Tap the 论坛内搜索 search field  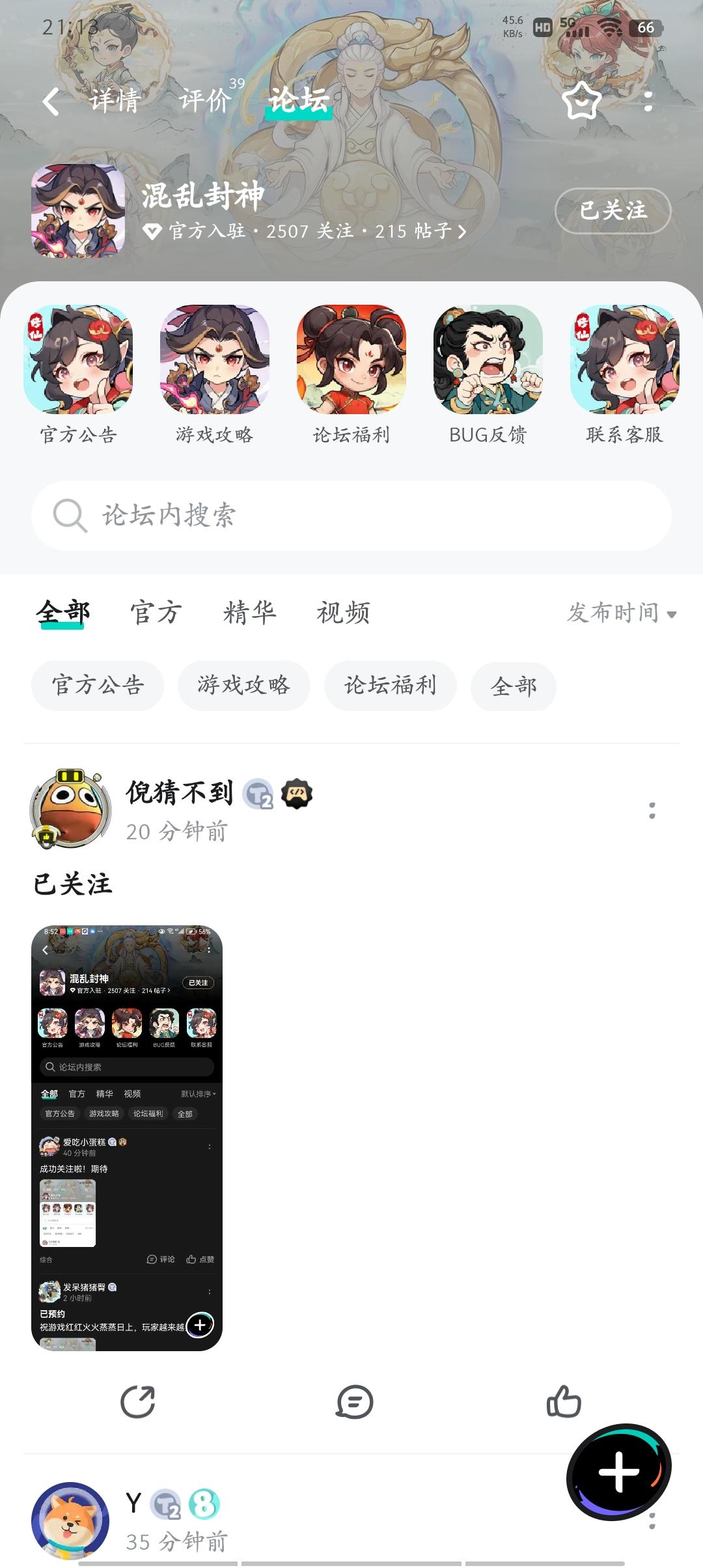(351, 515)
